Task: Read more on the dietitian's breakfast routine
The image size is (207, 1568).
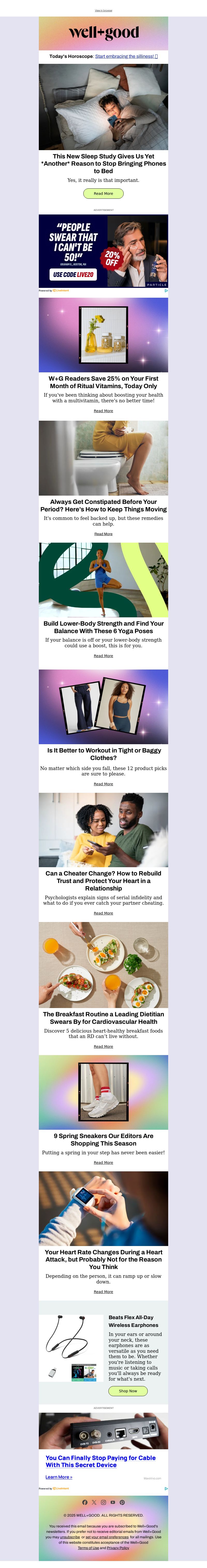Action: tap(103, 1046)
